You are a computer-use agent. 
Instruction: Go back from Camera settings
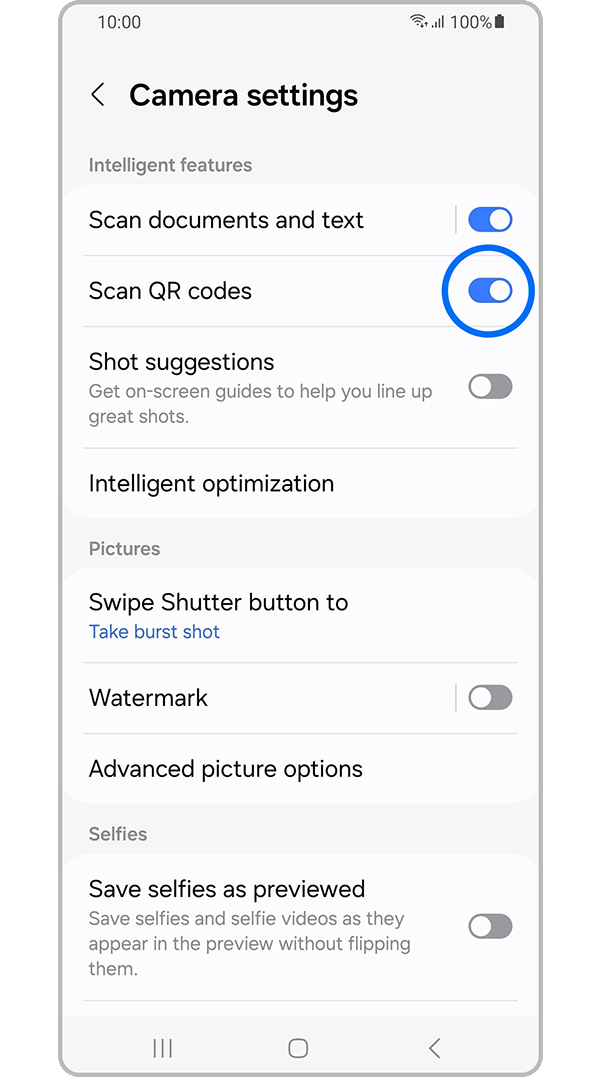coord(98,95)
